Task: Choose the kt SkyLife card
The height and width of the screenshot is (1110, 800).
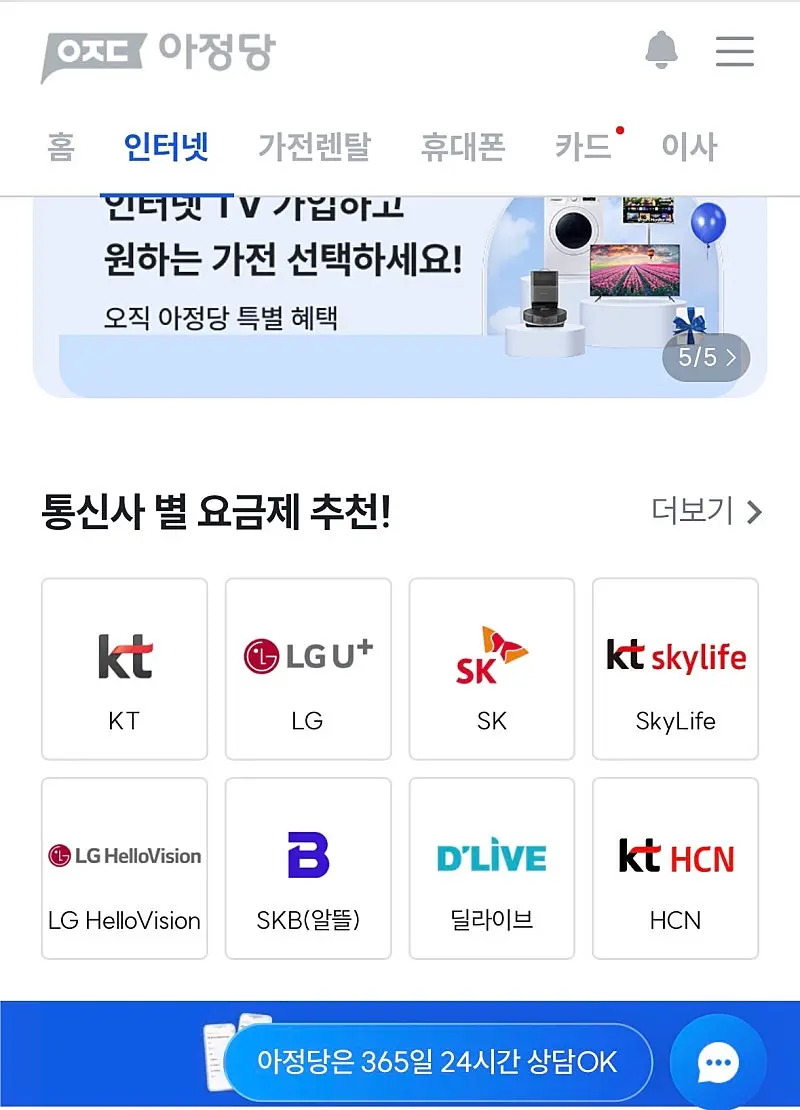Action: pyautogui.click(x=676, y=669)
